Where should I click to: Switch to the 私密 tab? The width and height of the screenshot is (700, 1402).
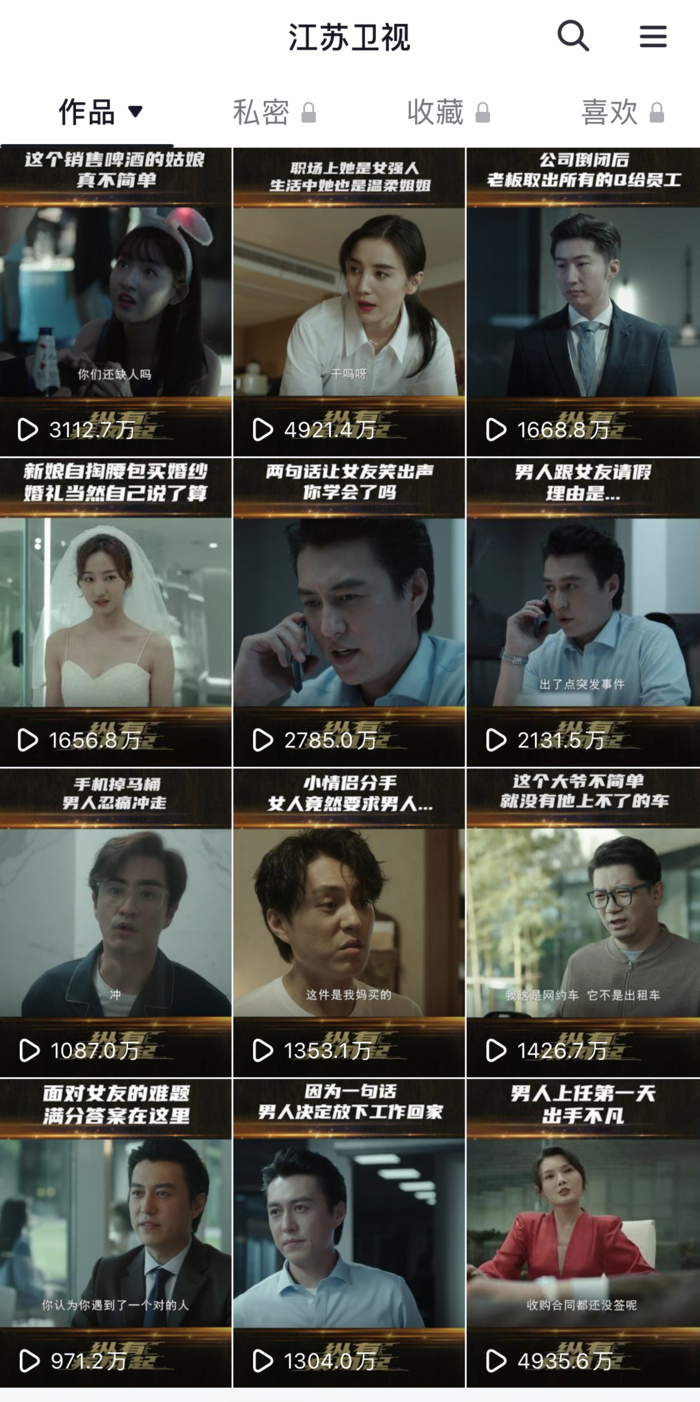(273, 112)
